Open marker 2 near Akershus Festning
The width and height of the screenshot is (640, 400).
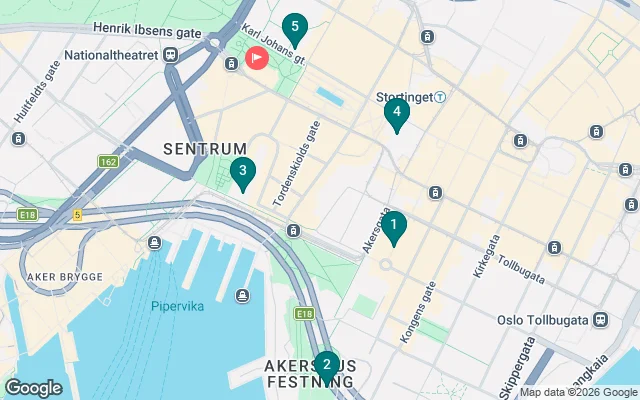pos(325,365)
